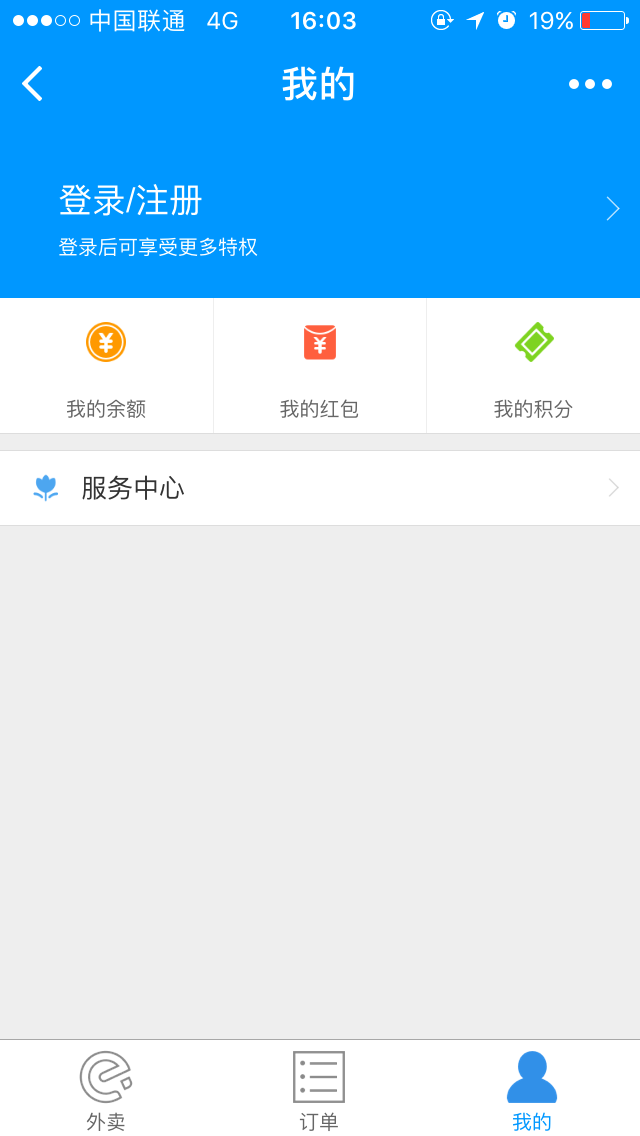The width and height of the screenshot is (640, 1136).
Task: View 我的余额 balance
Action: point(106,366)
